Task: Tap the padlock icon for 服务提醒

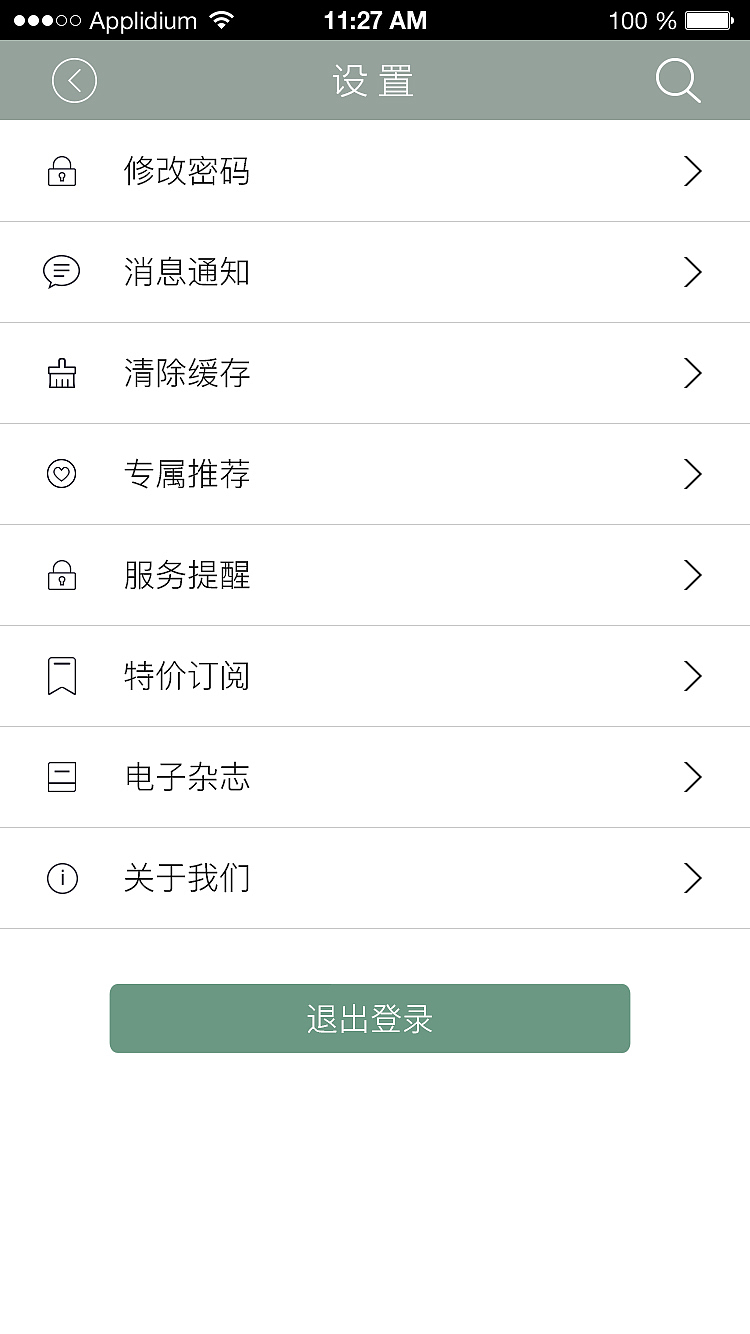Action: point(62,575)
